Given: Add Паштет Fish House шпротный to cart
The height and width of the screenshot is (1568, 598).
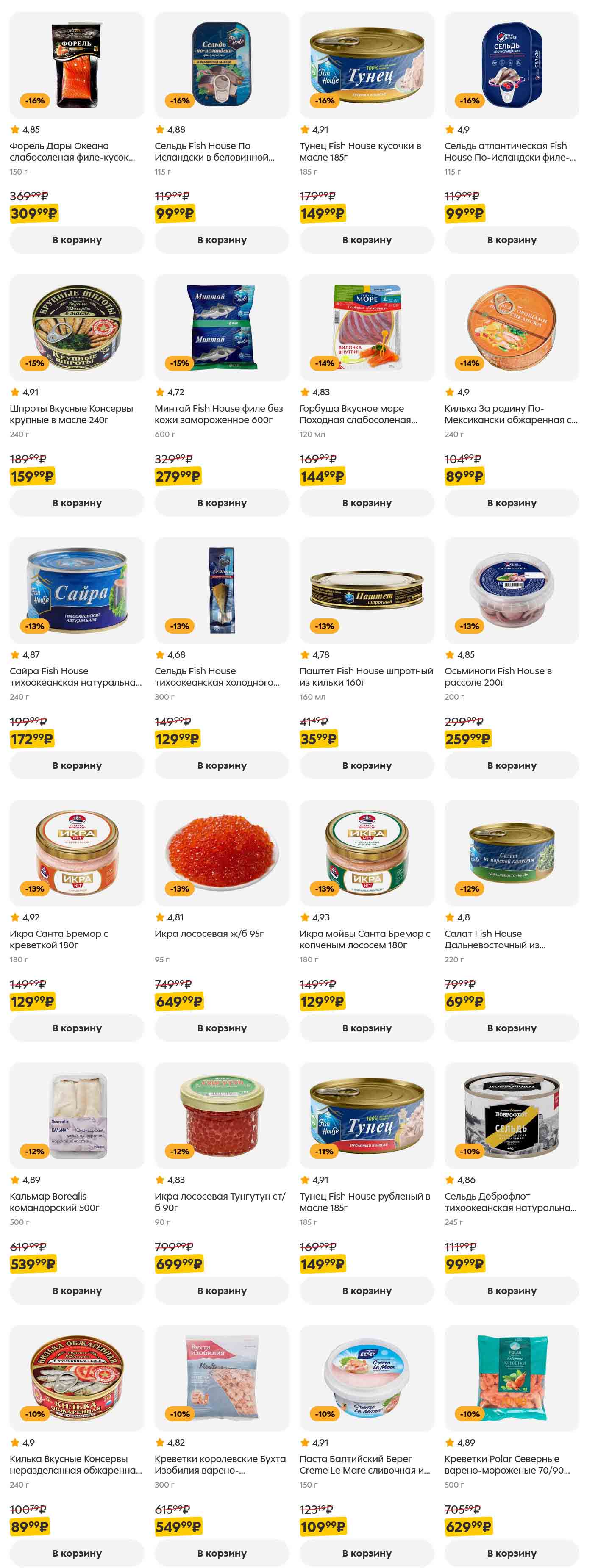Looking at the screenshot, I should coord(367,765).
